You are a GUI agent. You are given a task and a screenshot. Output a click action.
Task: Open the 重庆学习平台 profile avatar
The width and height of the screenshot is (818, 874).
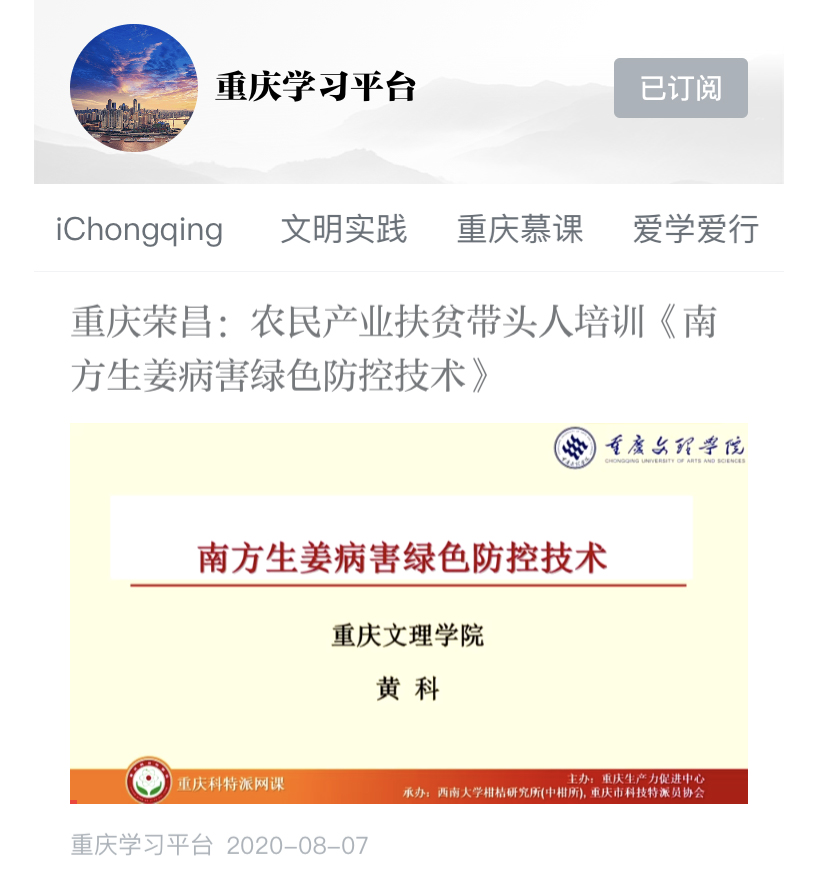point(133,88)
